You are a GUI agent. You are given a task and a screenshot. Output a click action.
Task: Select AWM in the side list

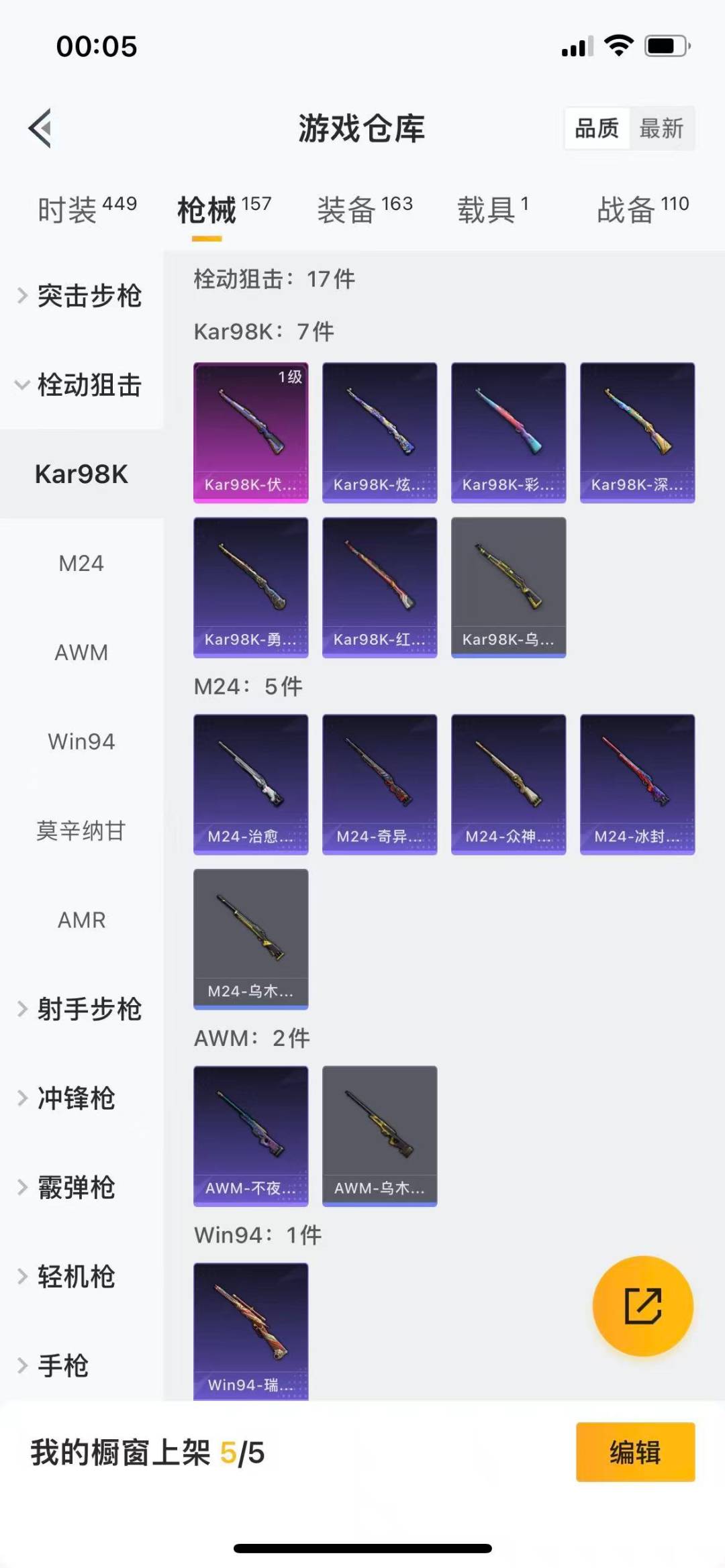pyautogui.click(x=81, y=652)
